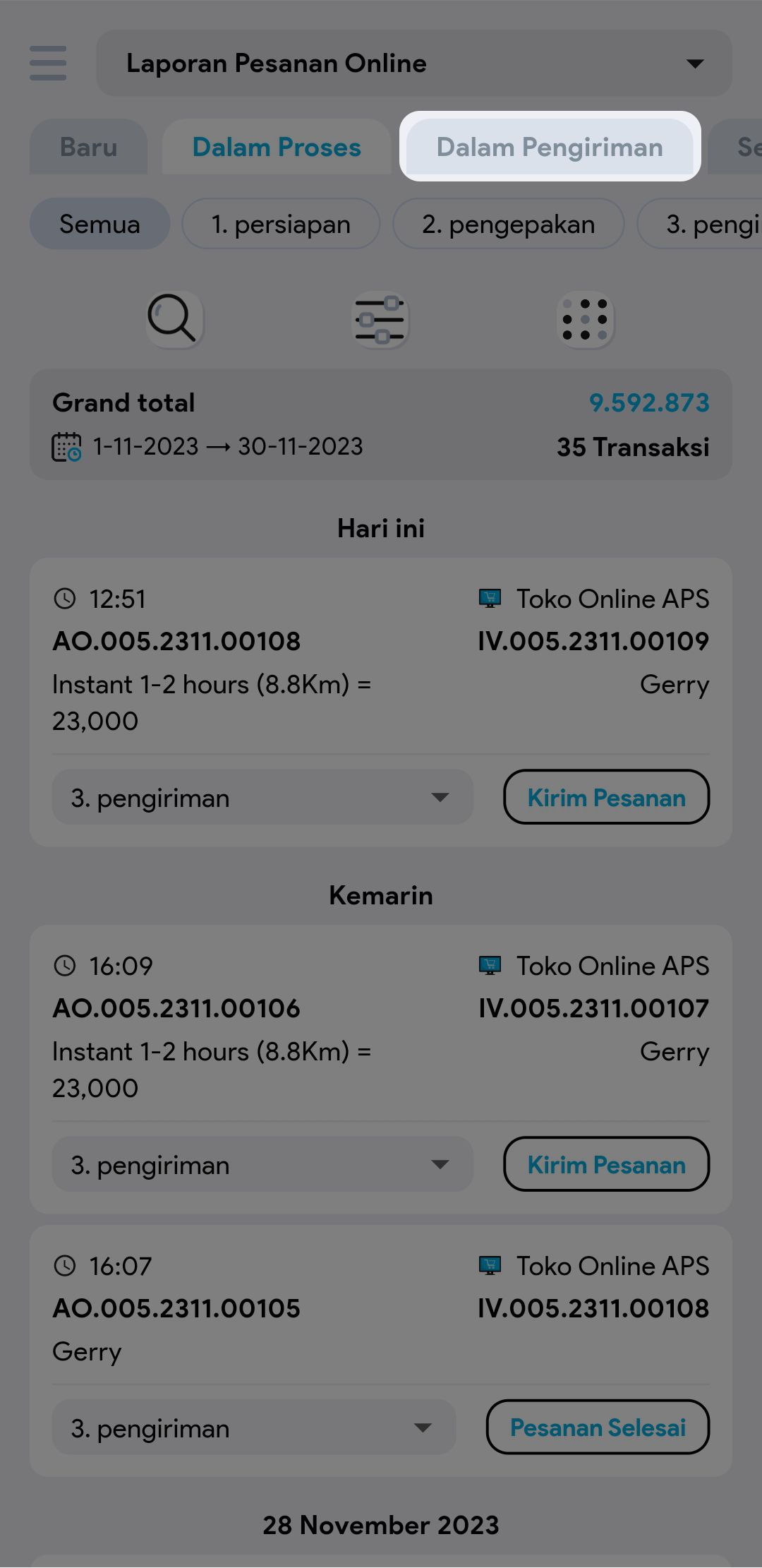Image resolution: width=762 pixels, height=1568 pixels.
Task: Switch to the Dalam Proses tab
Action: 276,147
